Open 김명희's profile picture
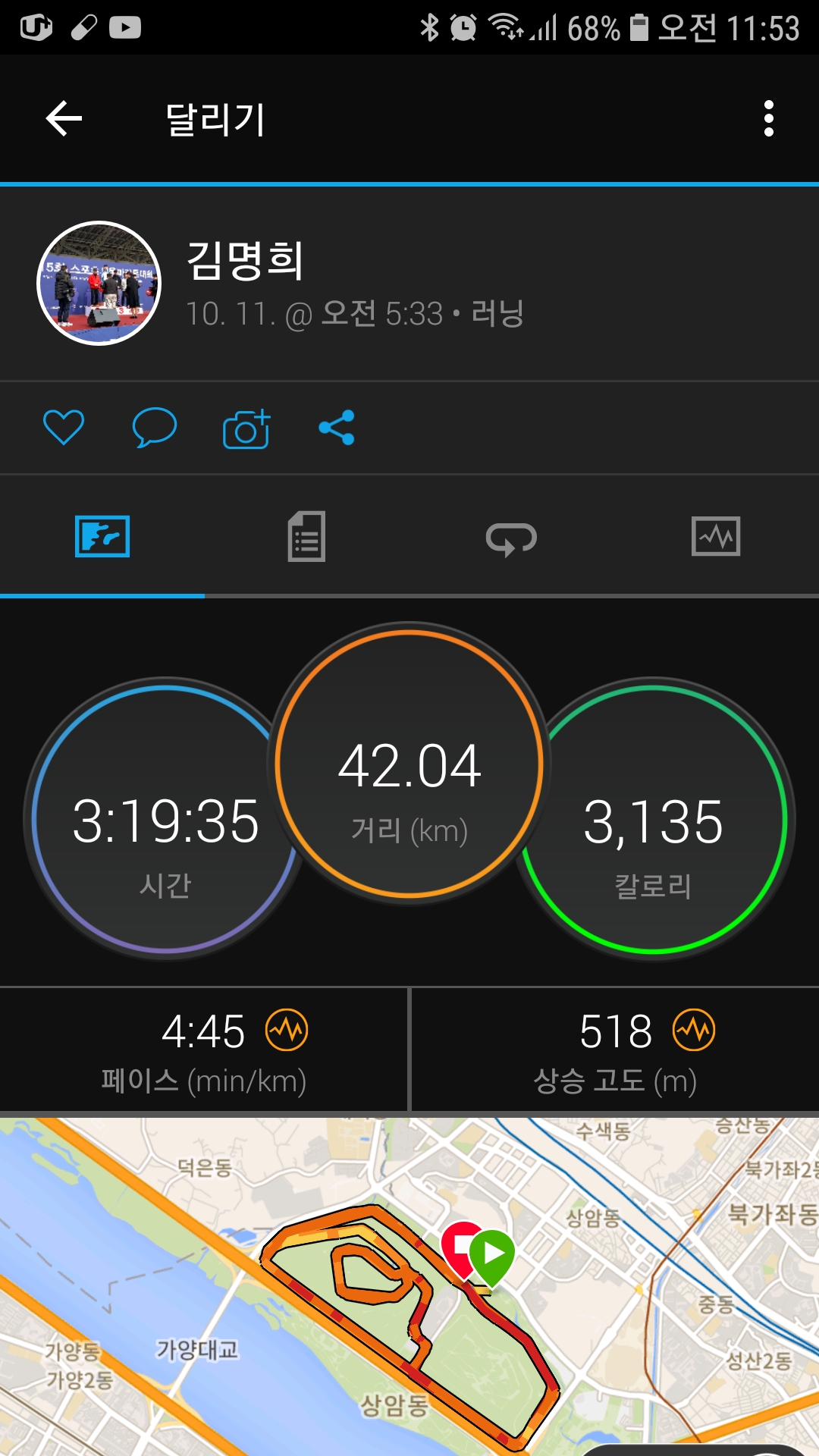This screenshot has width=819, height=1456. (x=99, y=283)
